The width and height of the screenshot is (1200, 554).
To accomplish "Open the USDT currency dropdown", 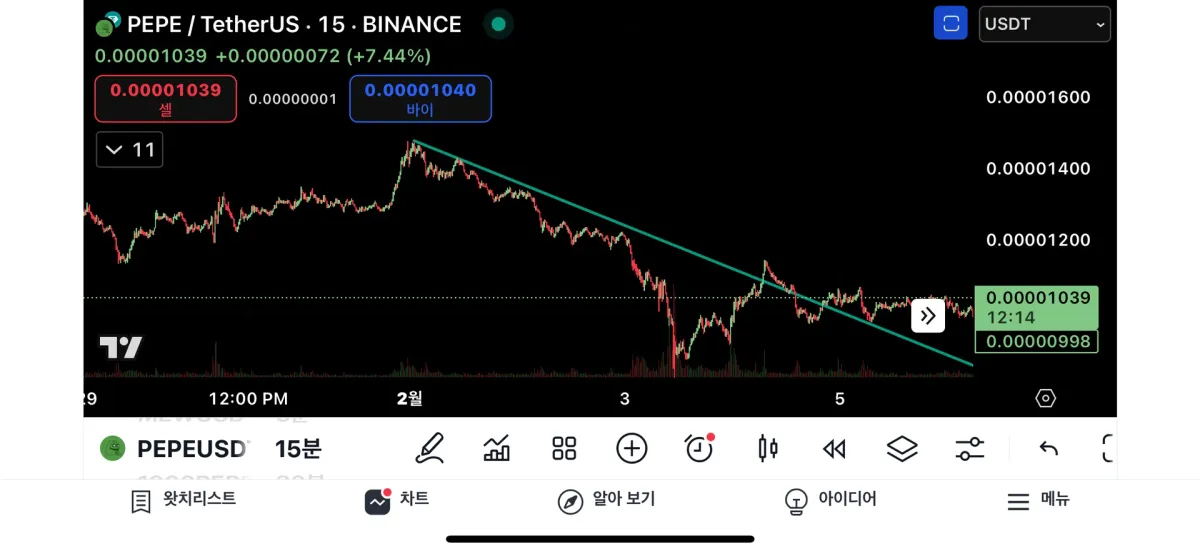I will (1045, 24).
